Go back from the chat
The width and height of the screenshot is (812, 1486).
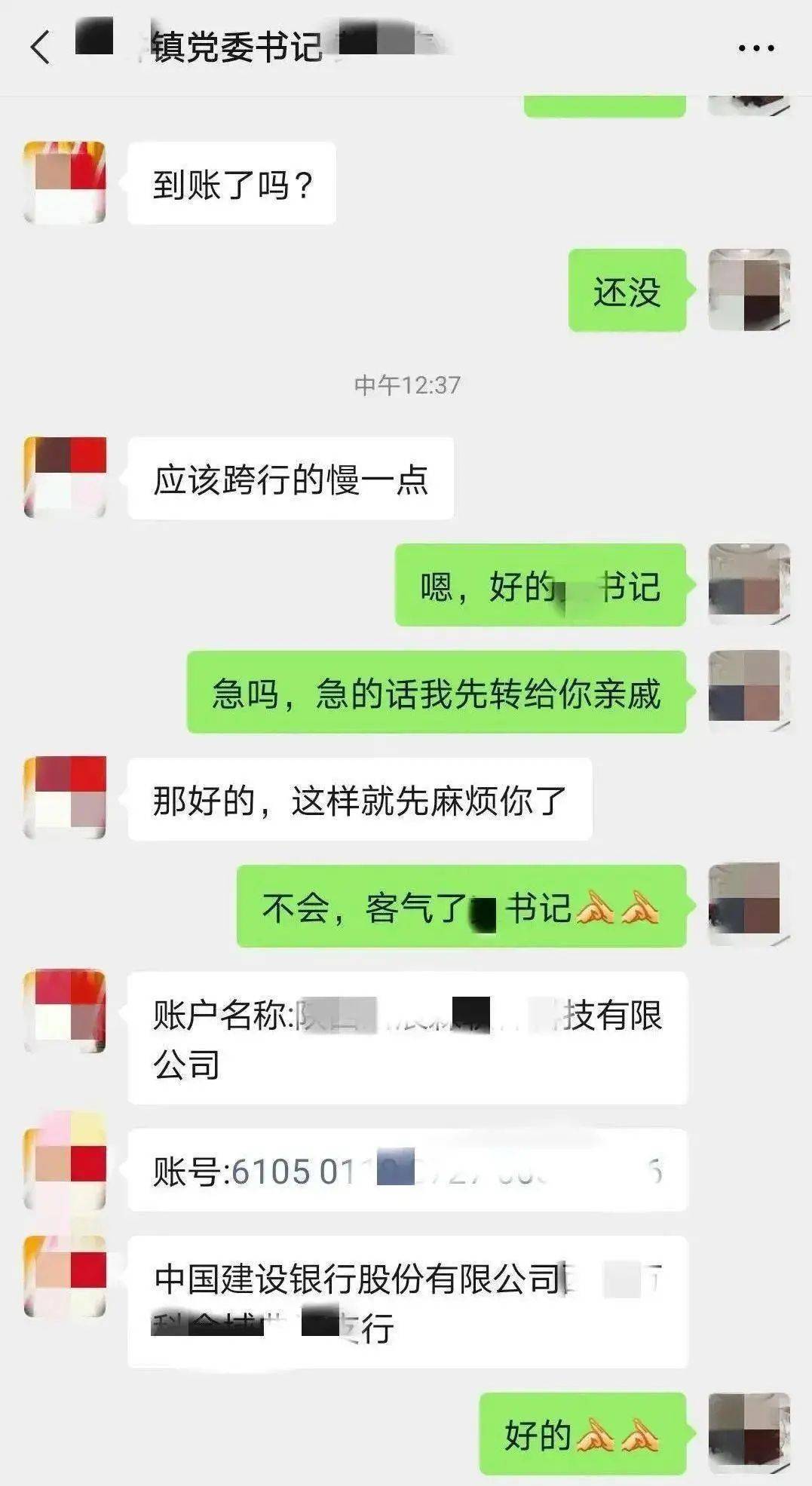click(x=41, y=47)
